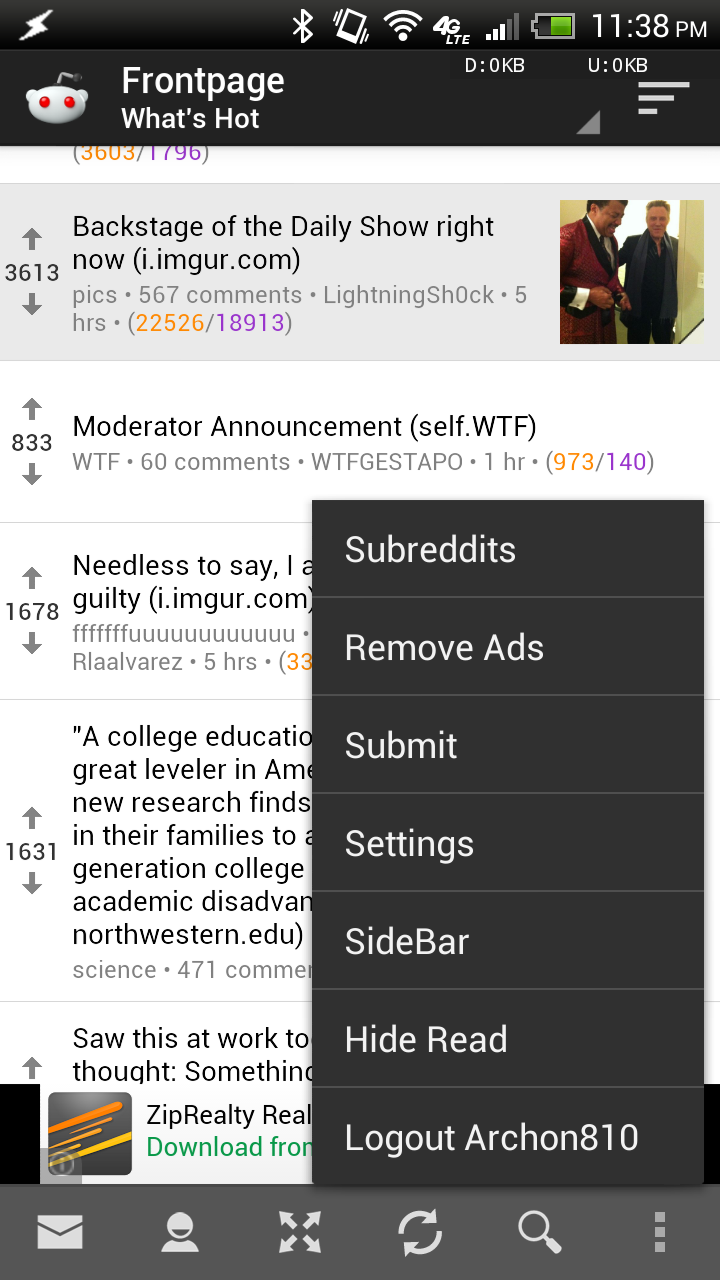Upvote the Backstage of the Daily Show post

click(x=32, y=239)
